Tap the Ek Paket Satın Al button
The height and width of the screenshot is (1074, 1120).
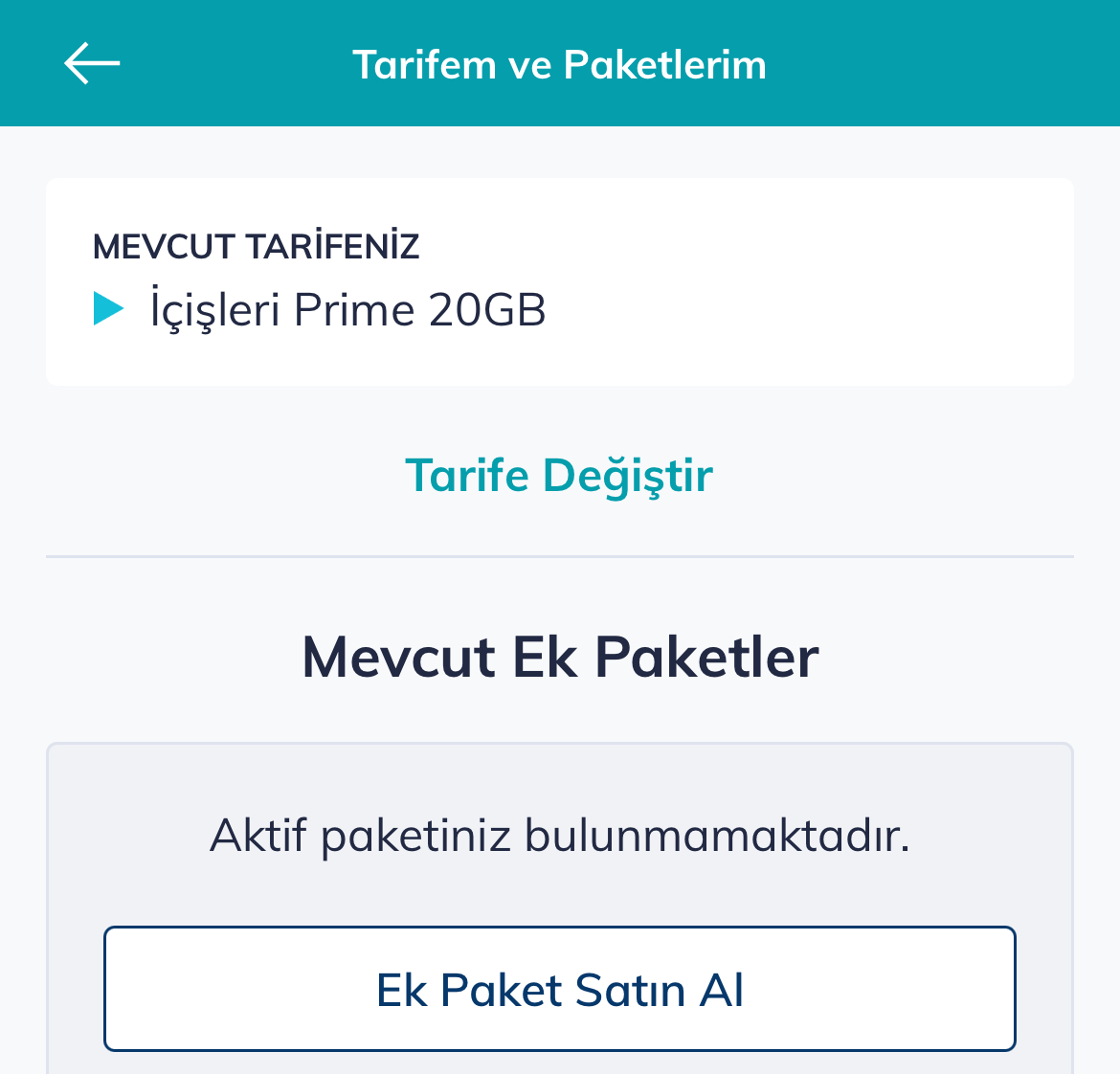(559, 989)
